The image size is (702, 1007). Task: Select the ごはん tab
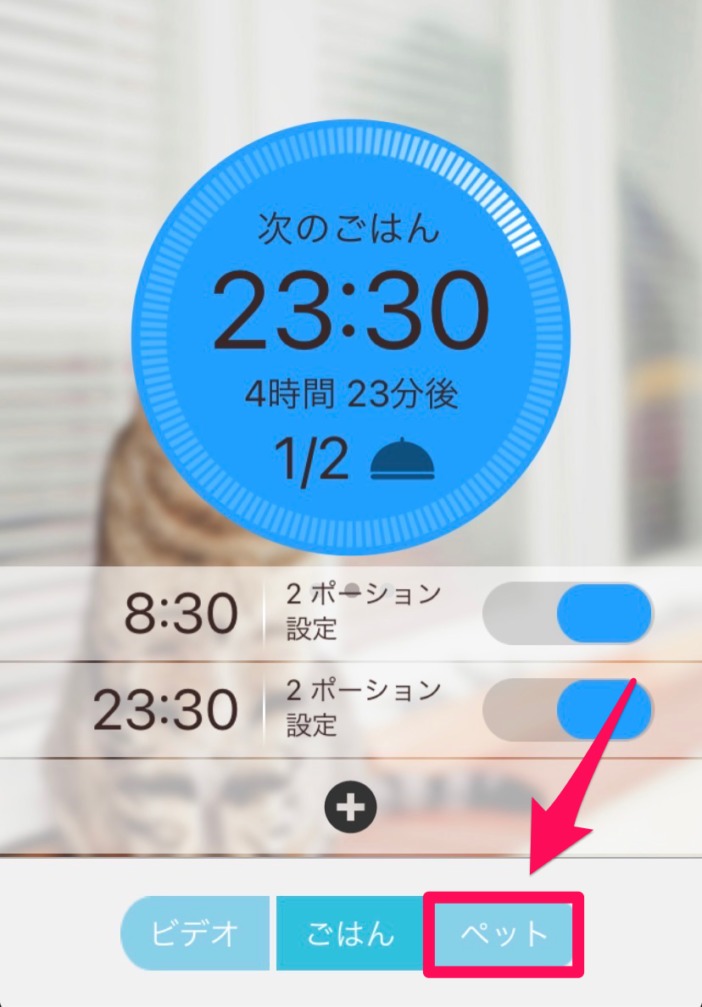pyautogui.click(x=350, y=933)
